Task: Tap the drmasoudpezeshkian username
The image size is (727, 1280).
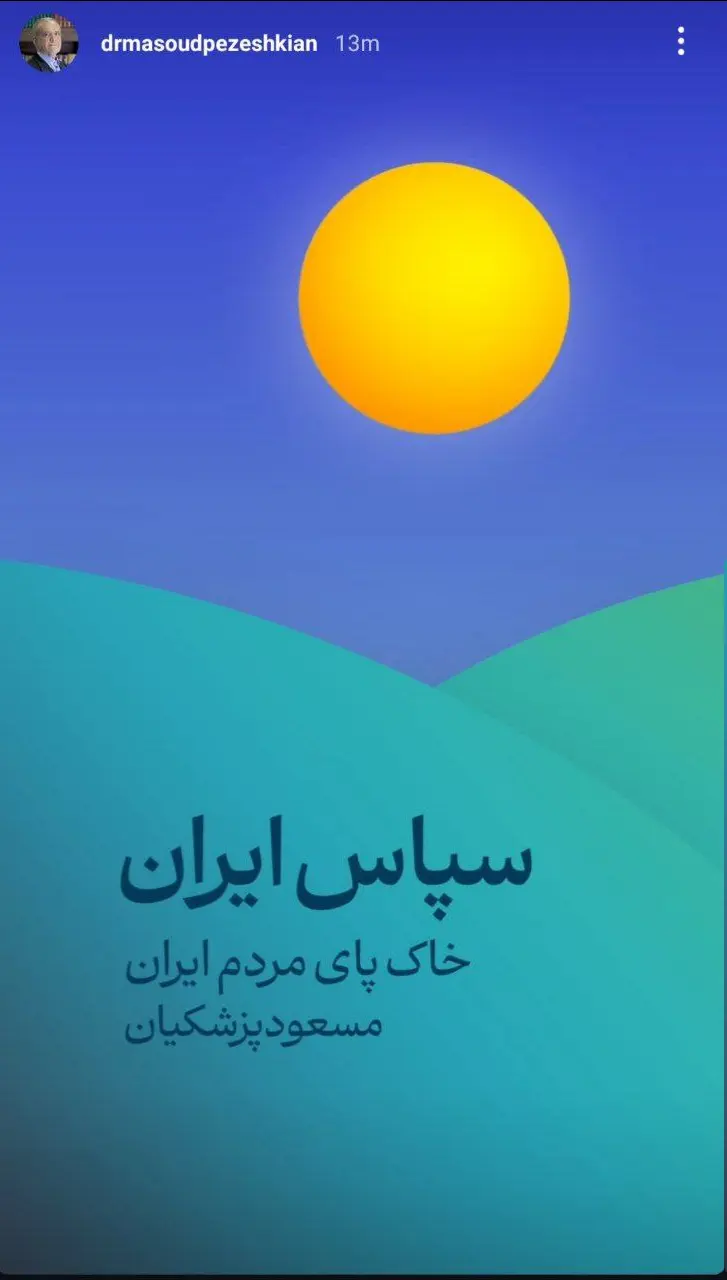Action: click(209, 44)
